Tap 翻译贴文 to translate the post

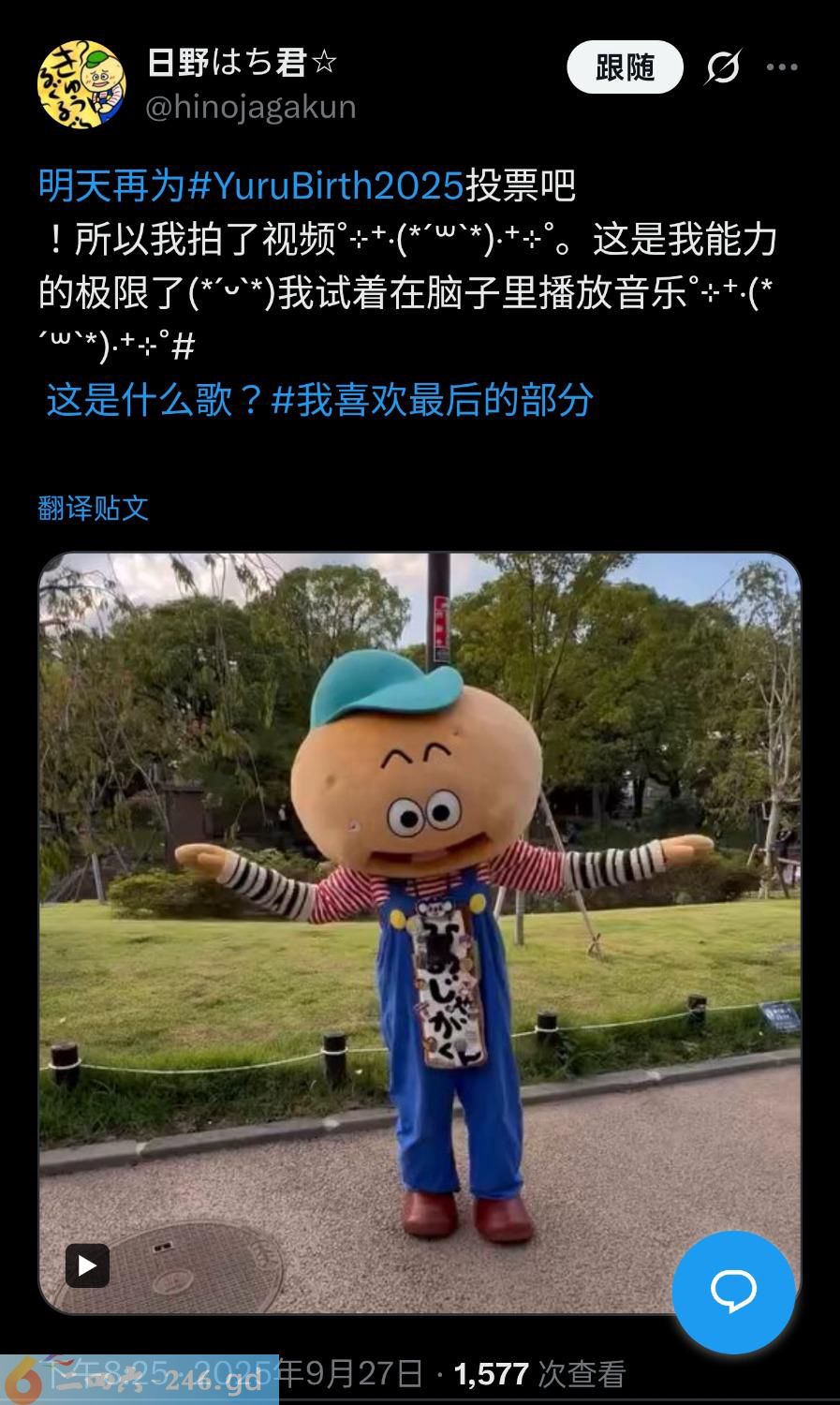[x=94, y=508]
